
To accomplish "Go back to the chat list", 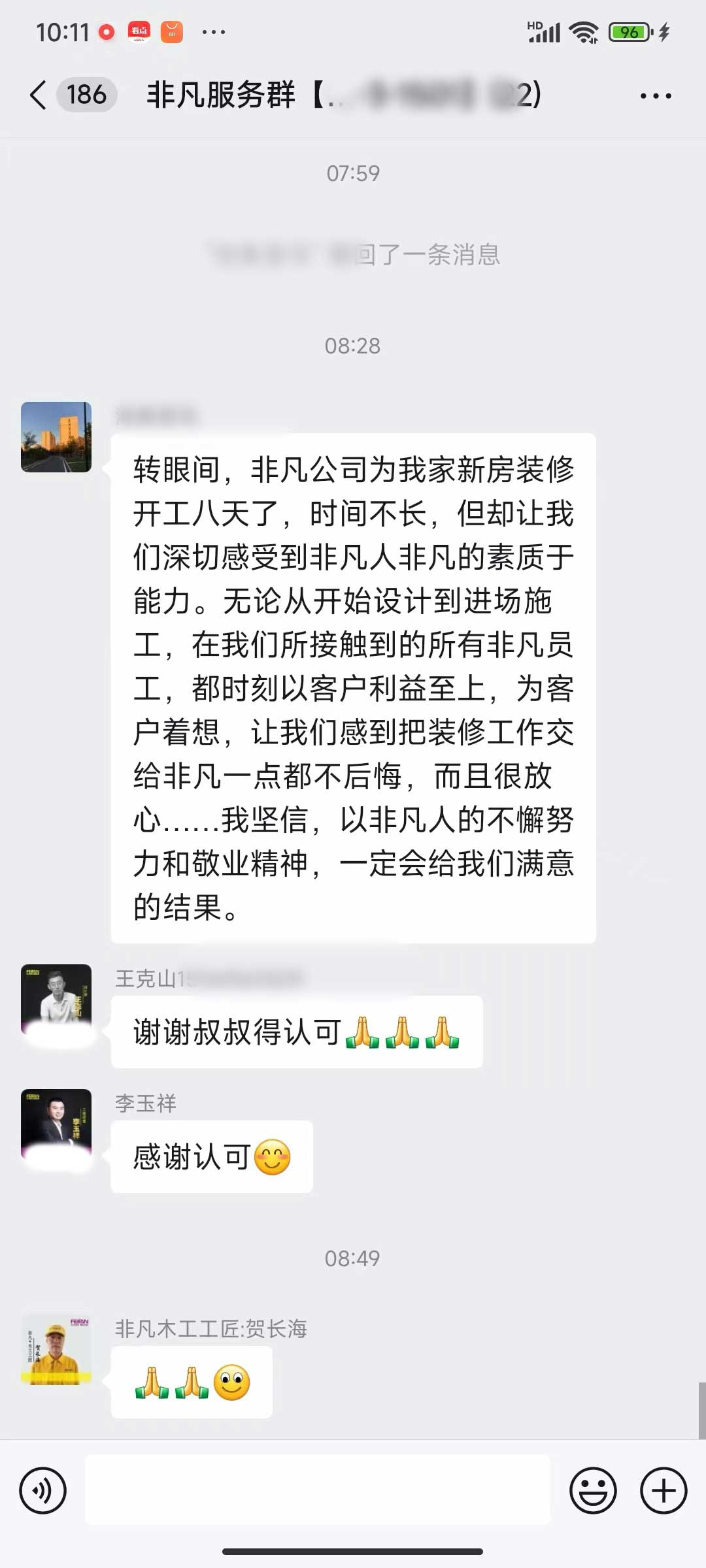I will coord(39,95).
